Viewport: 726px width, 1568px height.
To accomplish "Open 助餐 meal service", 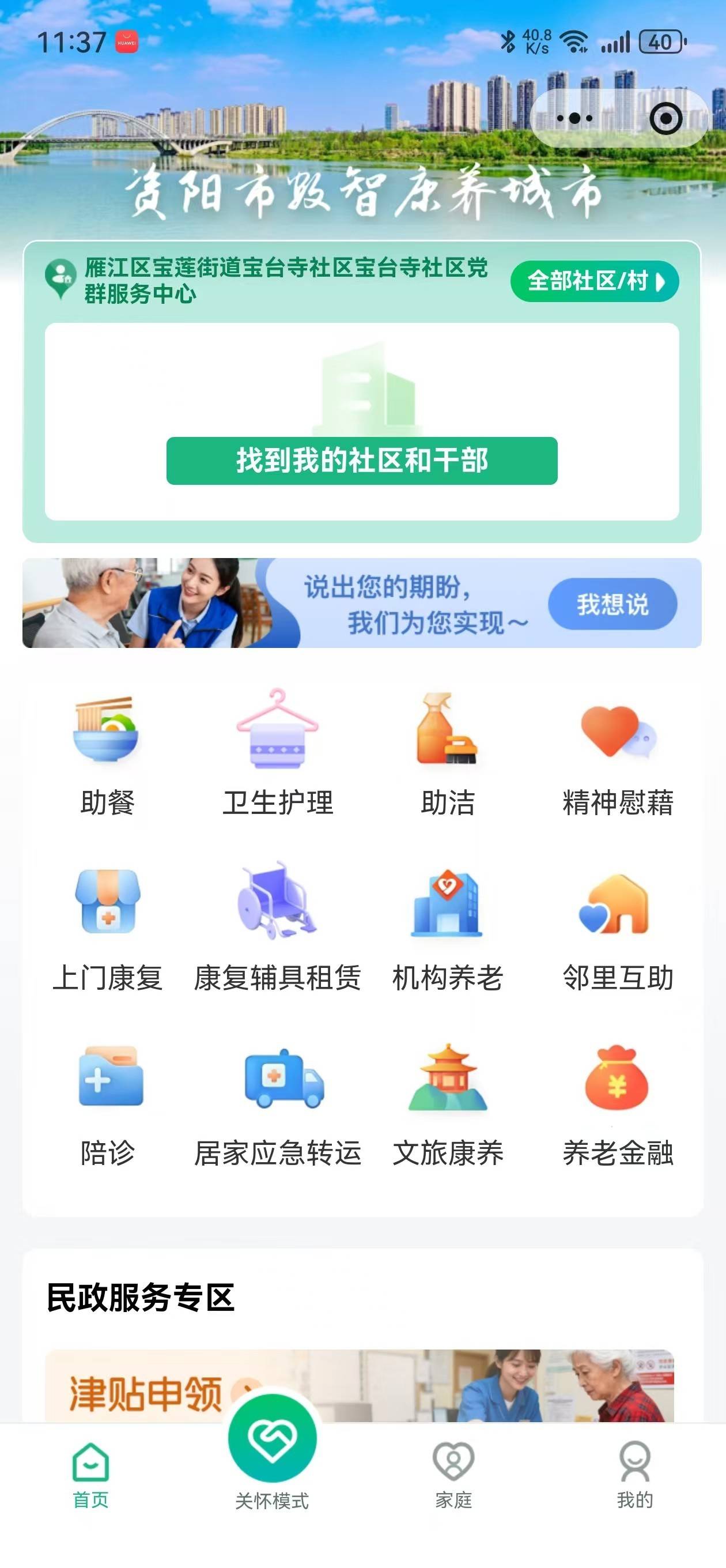I will (107, 752).
